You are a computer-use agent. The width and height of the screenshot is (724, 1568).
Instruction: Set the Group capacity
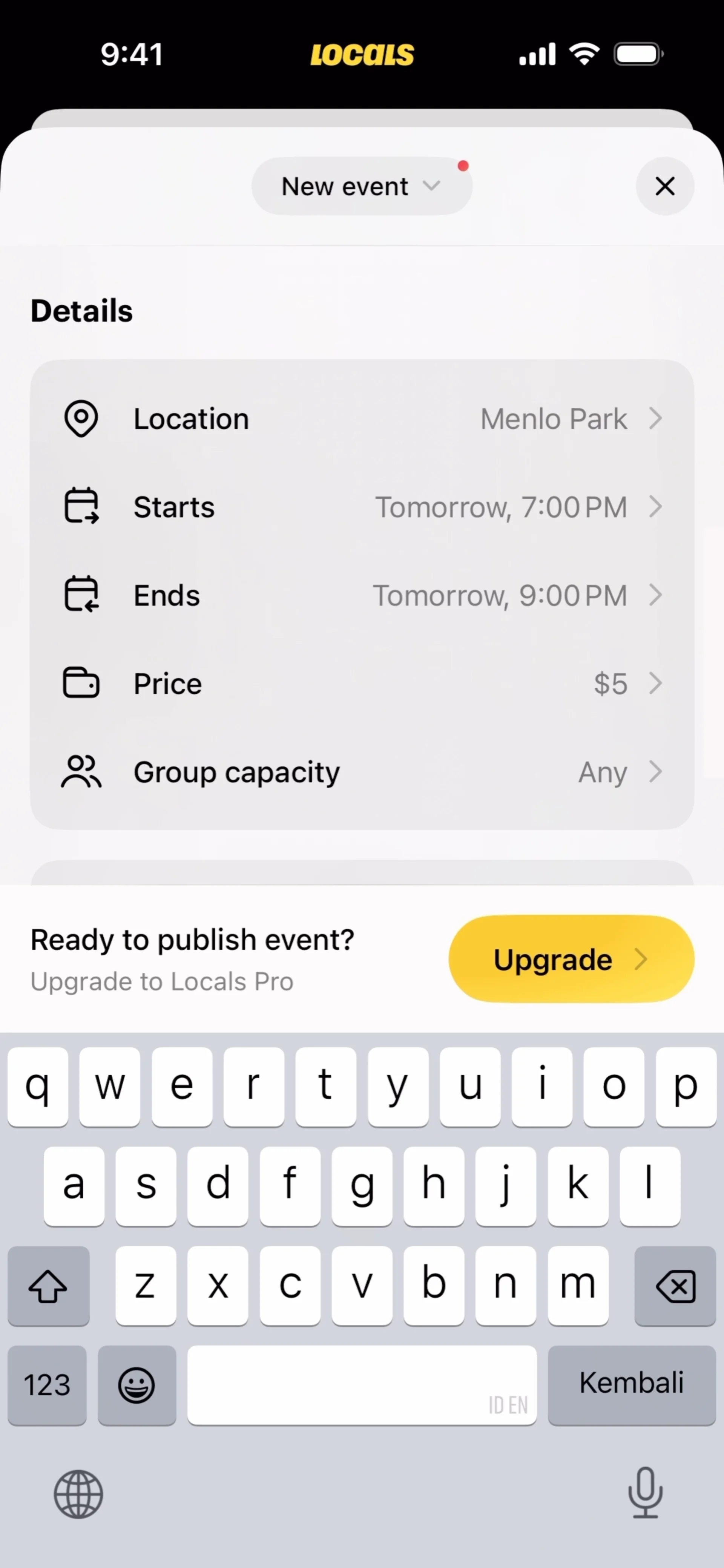coord(362,772)
